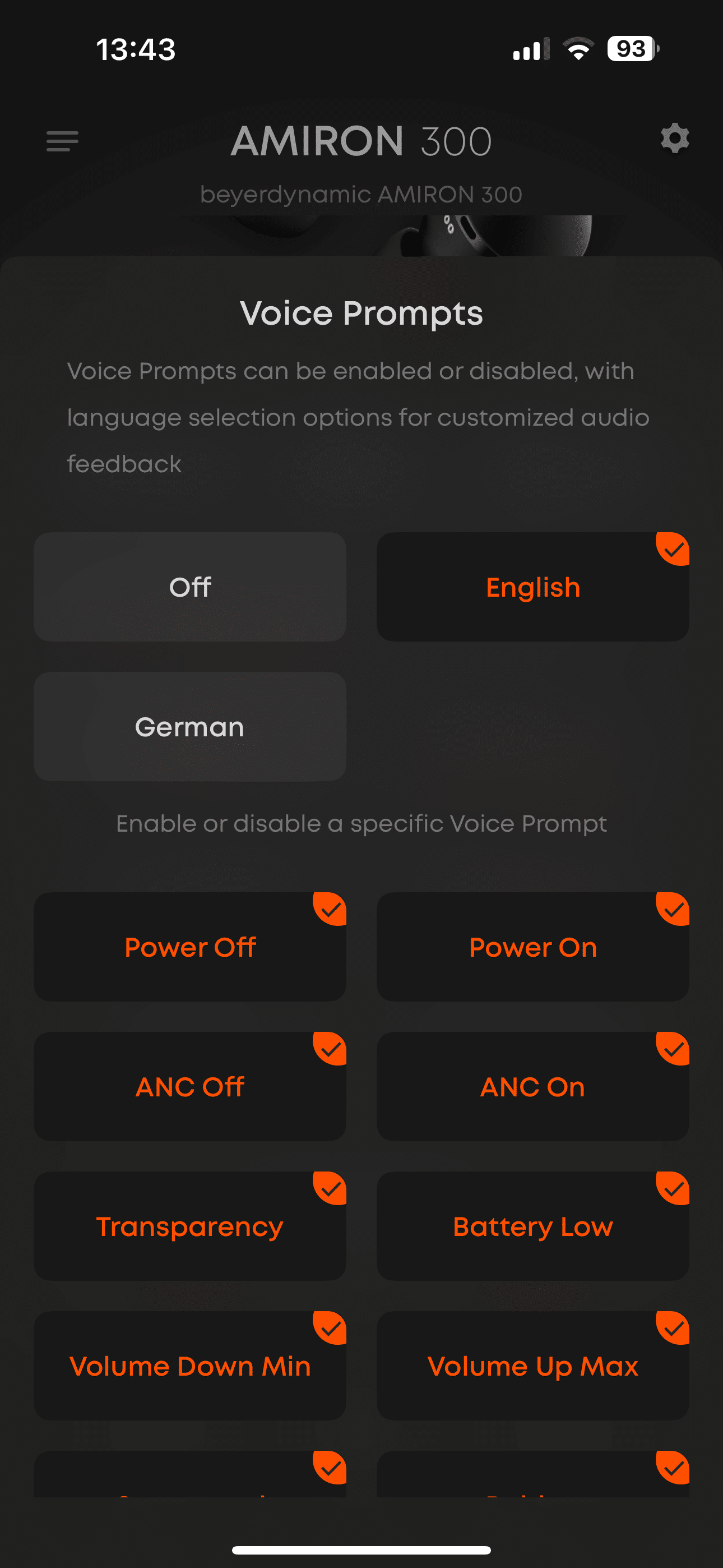The height and width of the screenshot is (1568, 723).
Task: Disable the Transparency voice prompt
Action: pos(190,1226)
